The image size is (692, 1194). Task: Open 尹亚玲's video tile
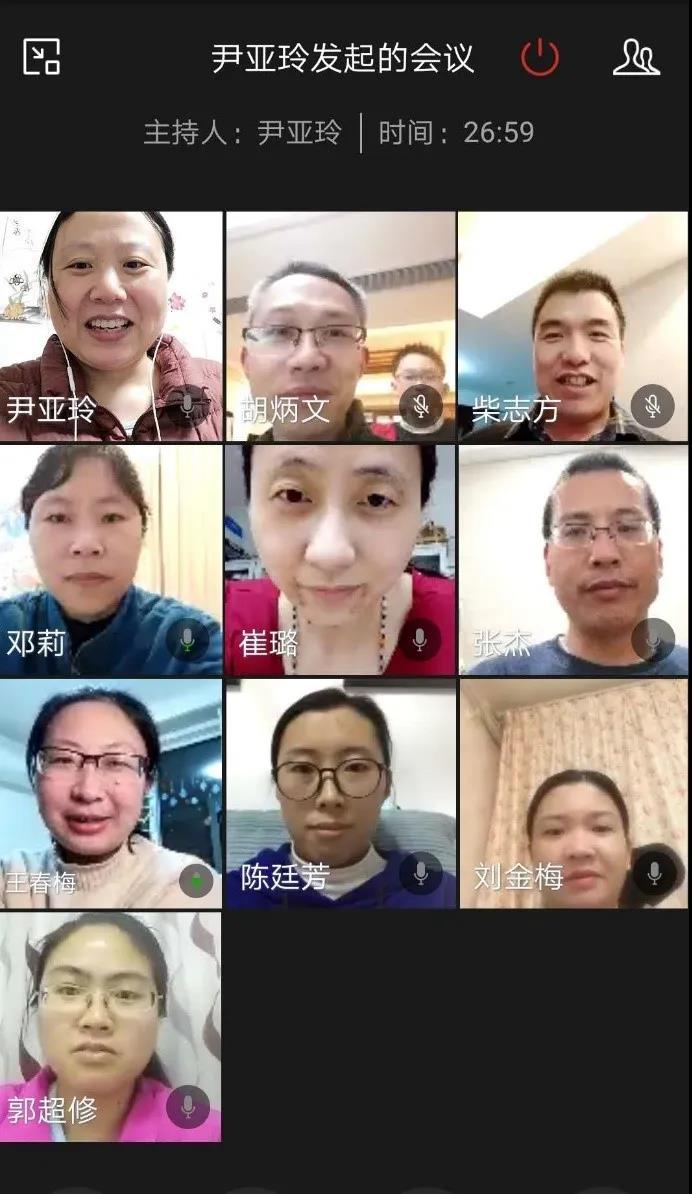coord(111,326)
